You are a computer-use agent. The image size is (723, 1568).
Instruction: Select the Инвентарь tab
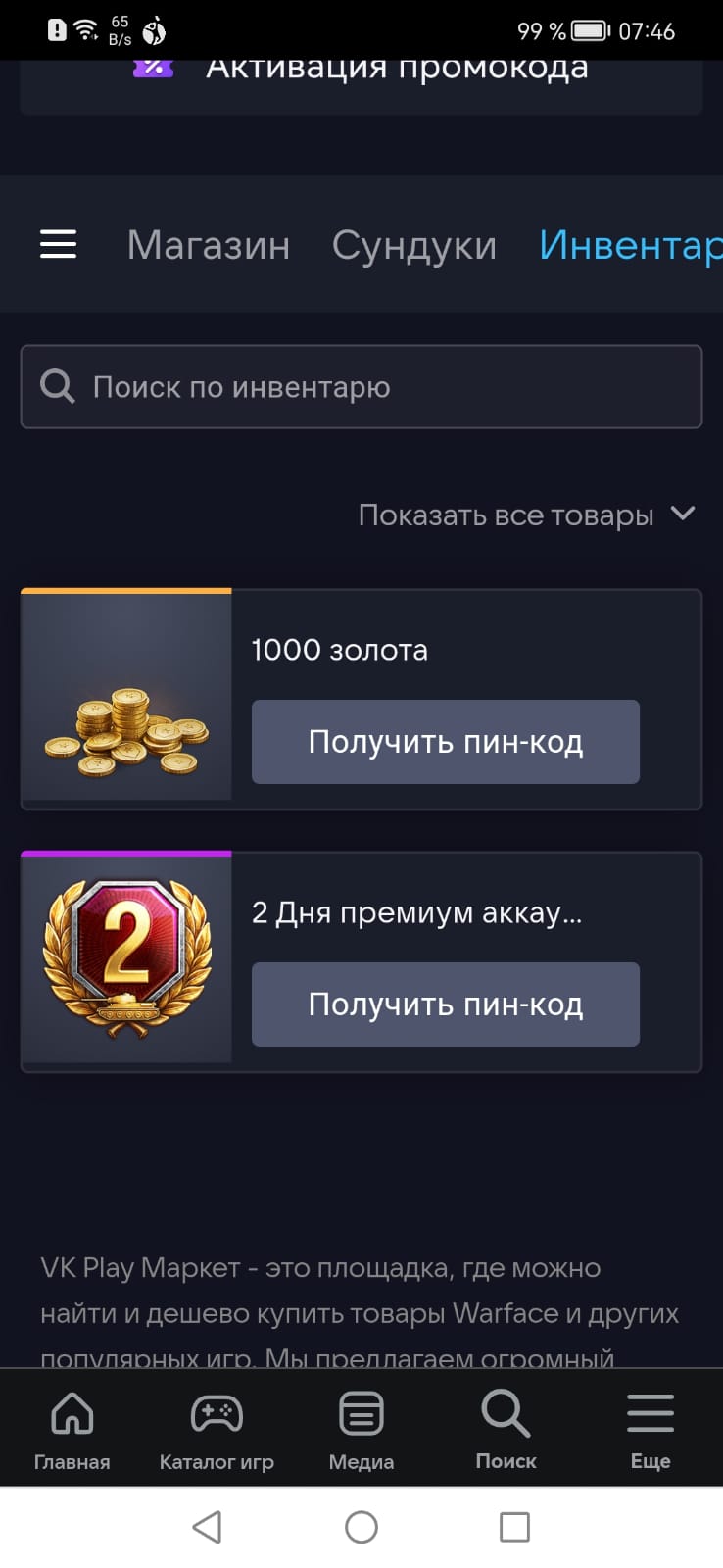630,245
